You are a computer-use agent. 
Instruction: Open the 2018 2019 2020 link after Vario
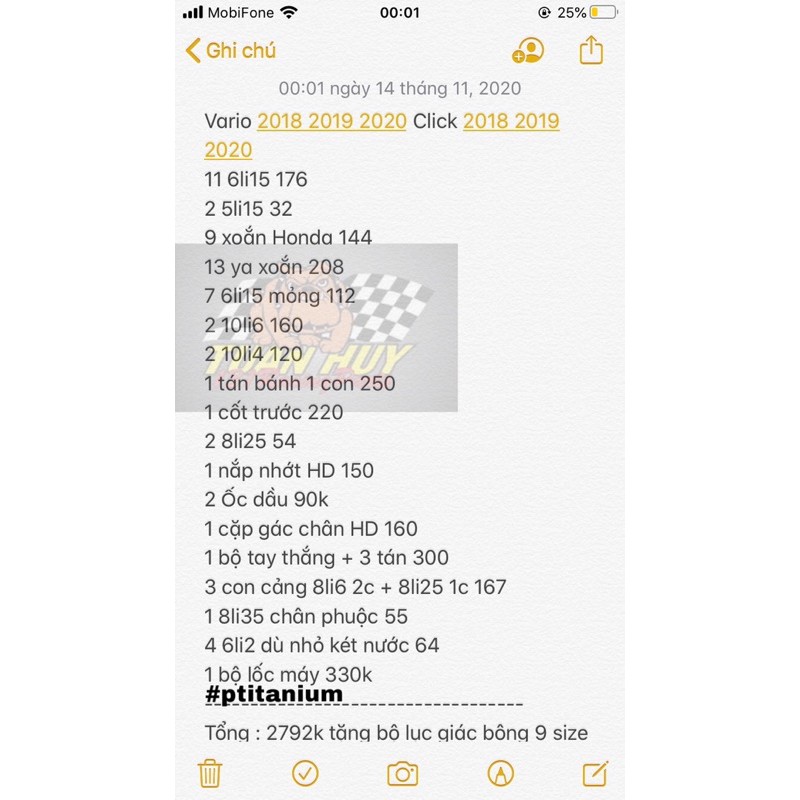[x=331, y=121]
